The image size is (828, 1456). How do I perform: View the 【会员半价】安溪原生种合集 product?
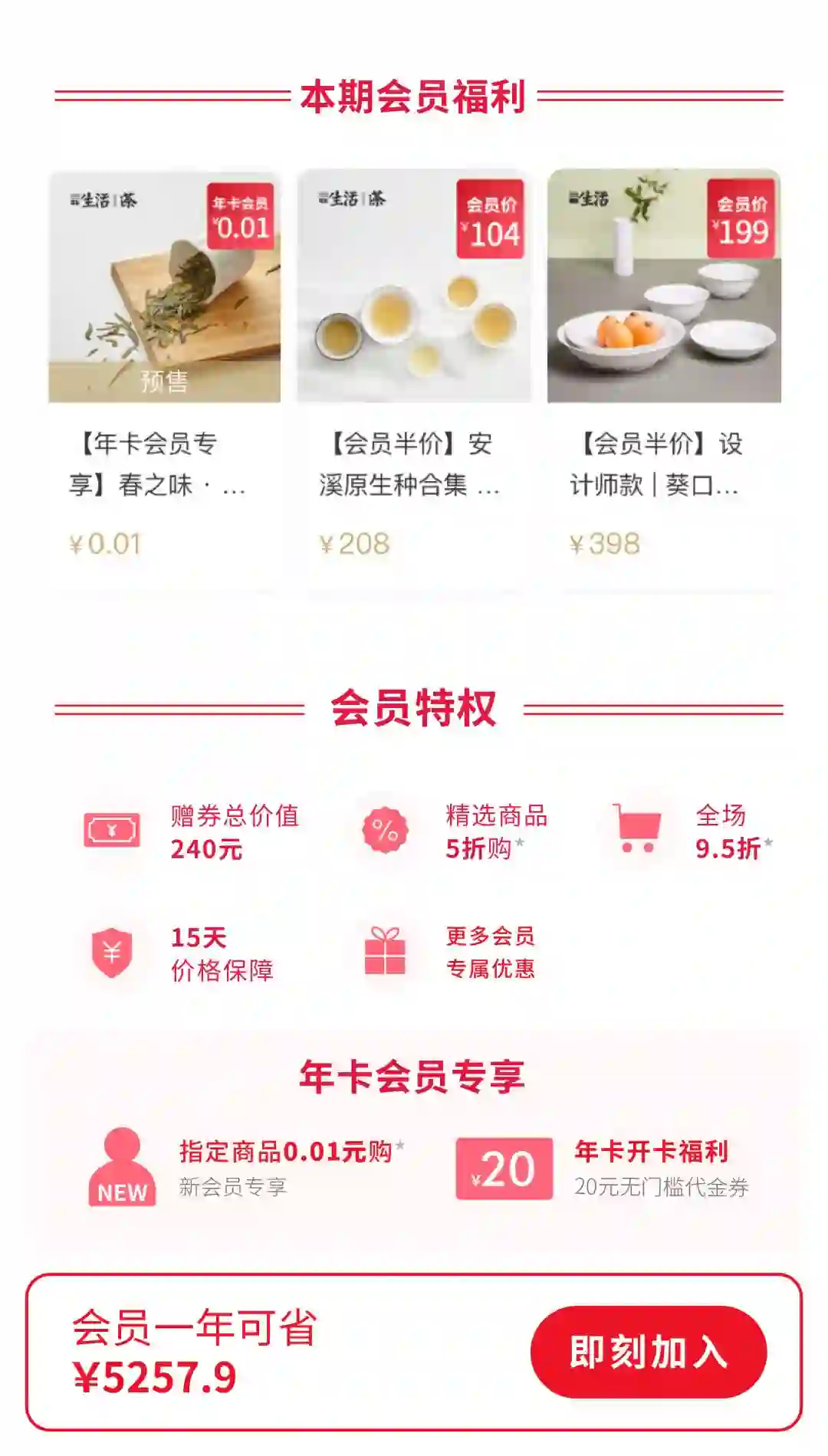(x=414, y=375)
